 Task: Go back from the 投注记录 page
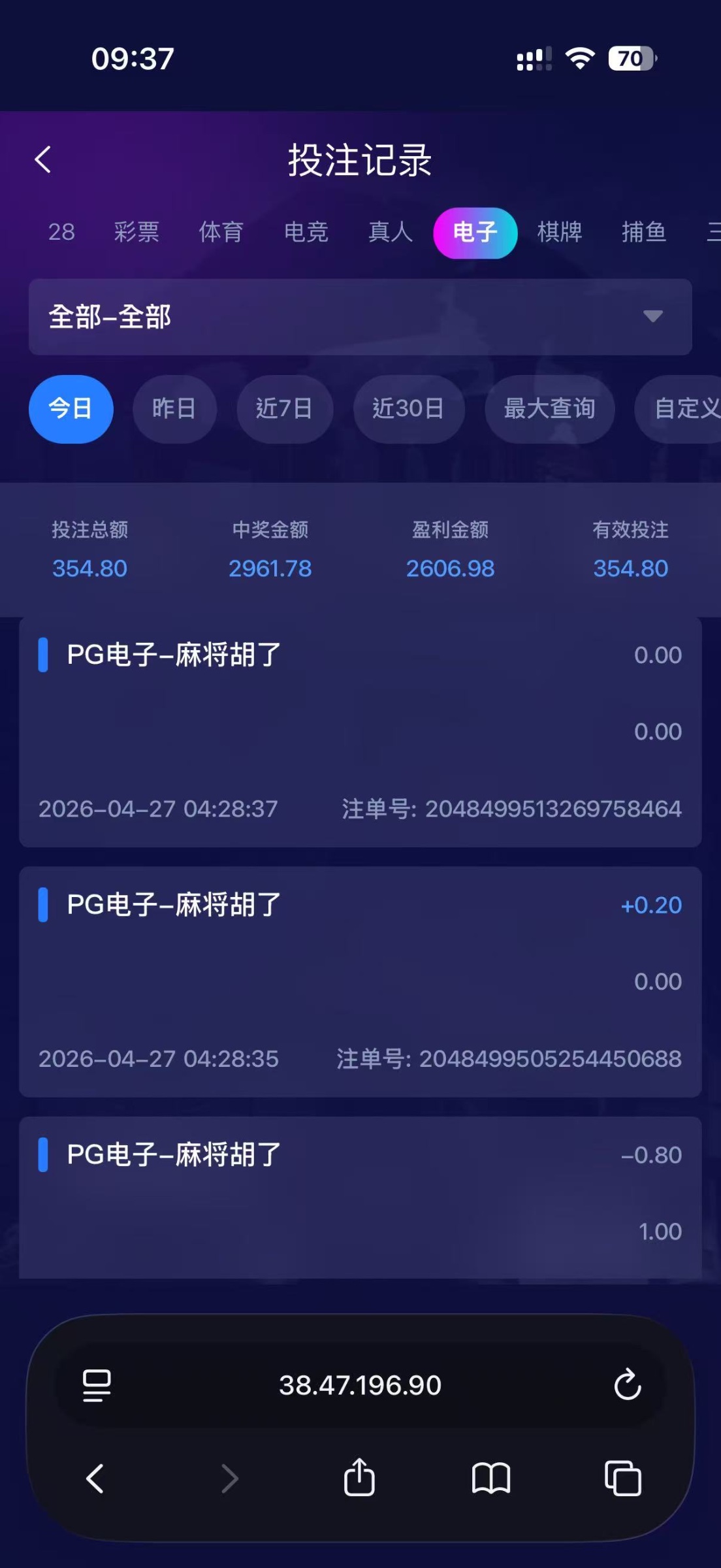pos(43,159)
